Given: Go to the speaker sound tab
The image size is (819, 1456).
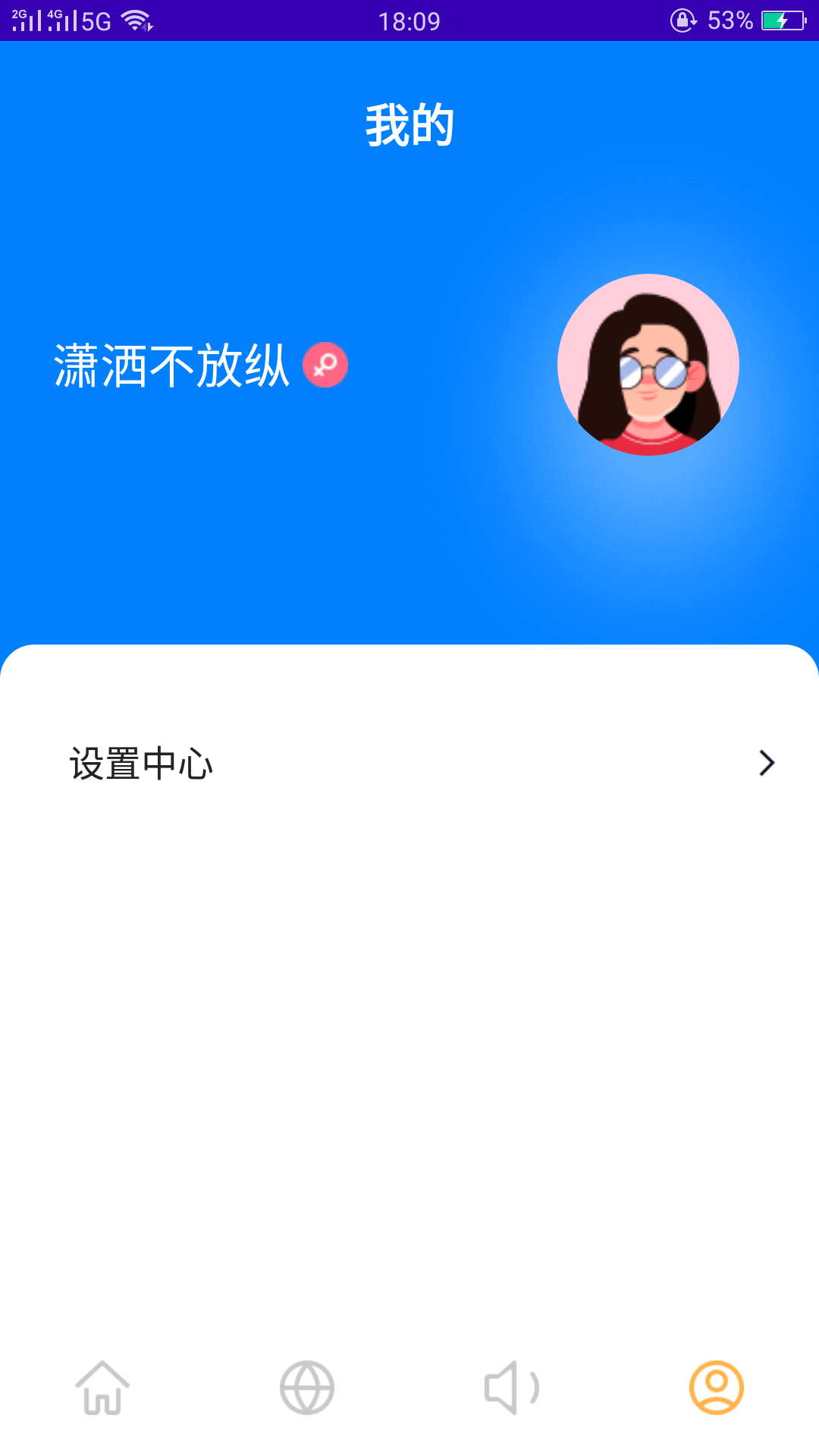Looking at the screenshot, I should (x=512, y=1388).
